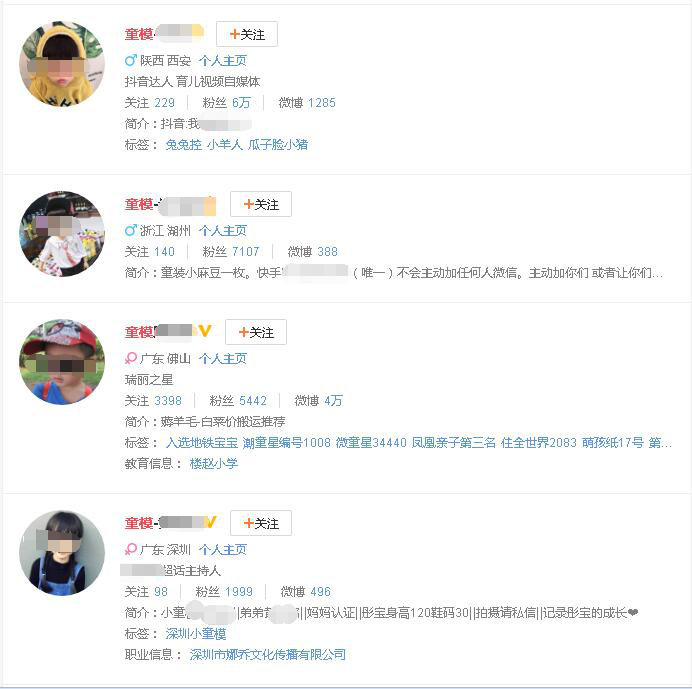Open company 深圳市娜乔文化传播有限公司

click(267, 655)
